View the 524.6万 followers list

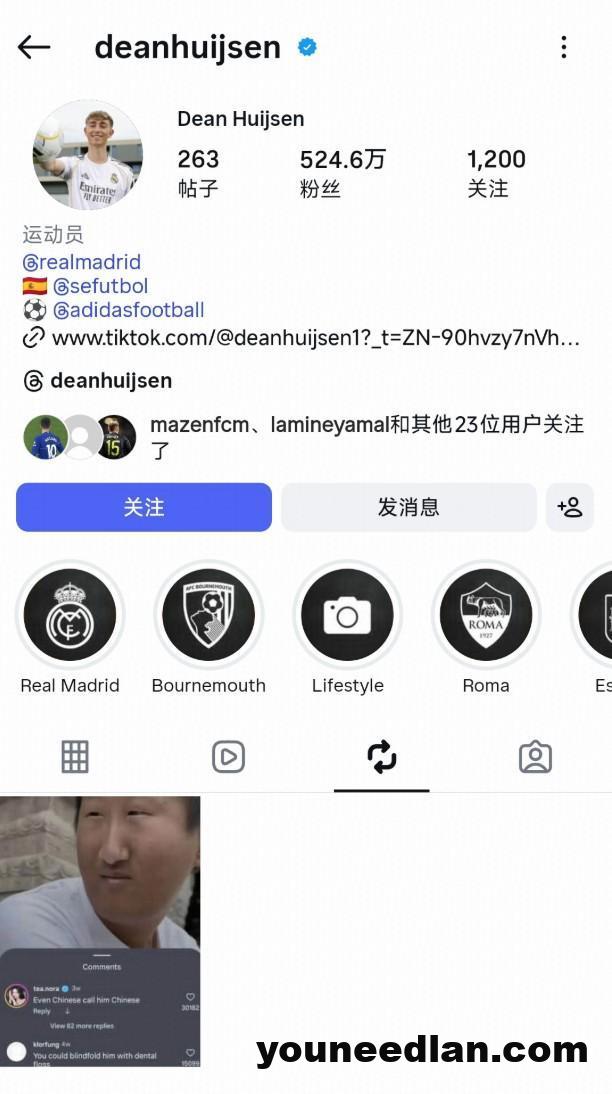tap(342, 172)
